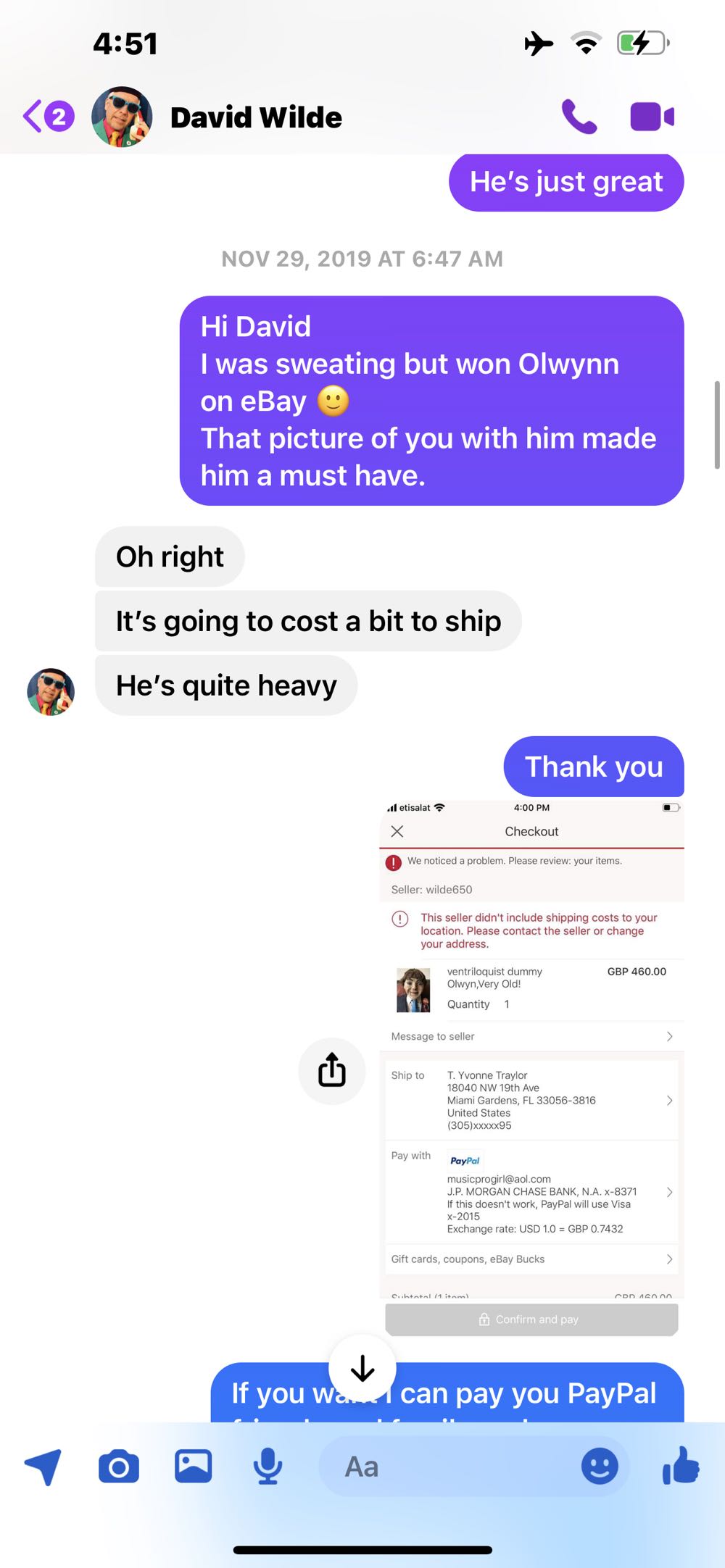725x1568 pixels.
Task: Open the photo gallery picker
Action: point(193,1467)
